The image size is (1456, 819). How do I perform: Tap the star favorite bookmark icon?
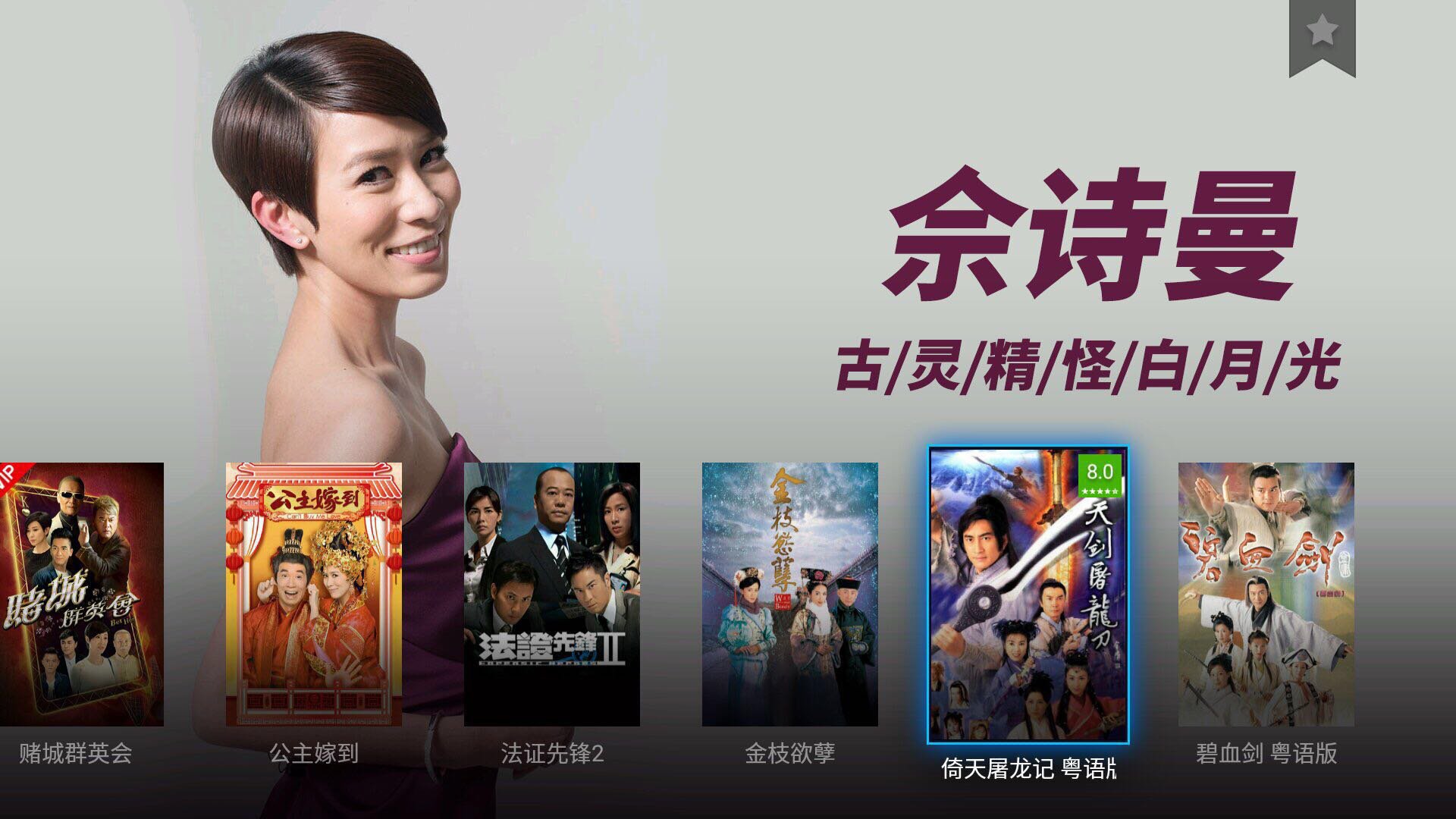coord(1322,34)
